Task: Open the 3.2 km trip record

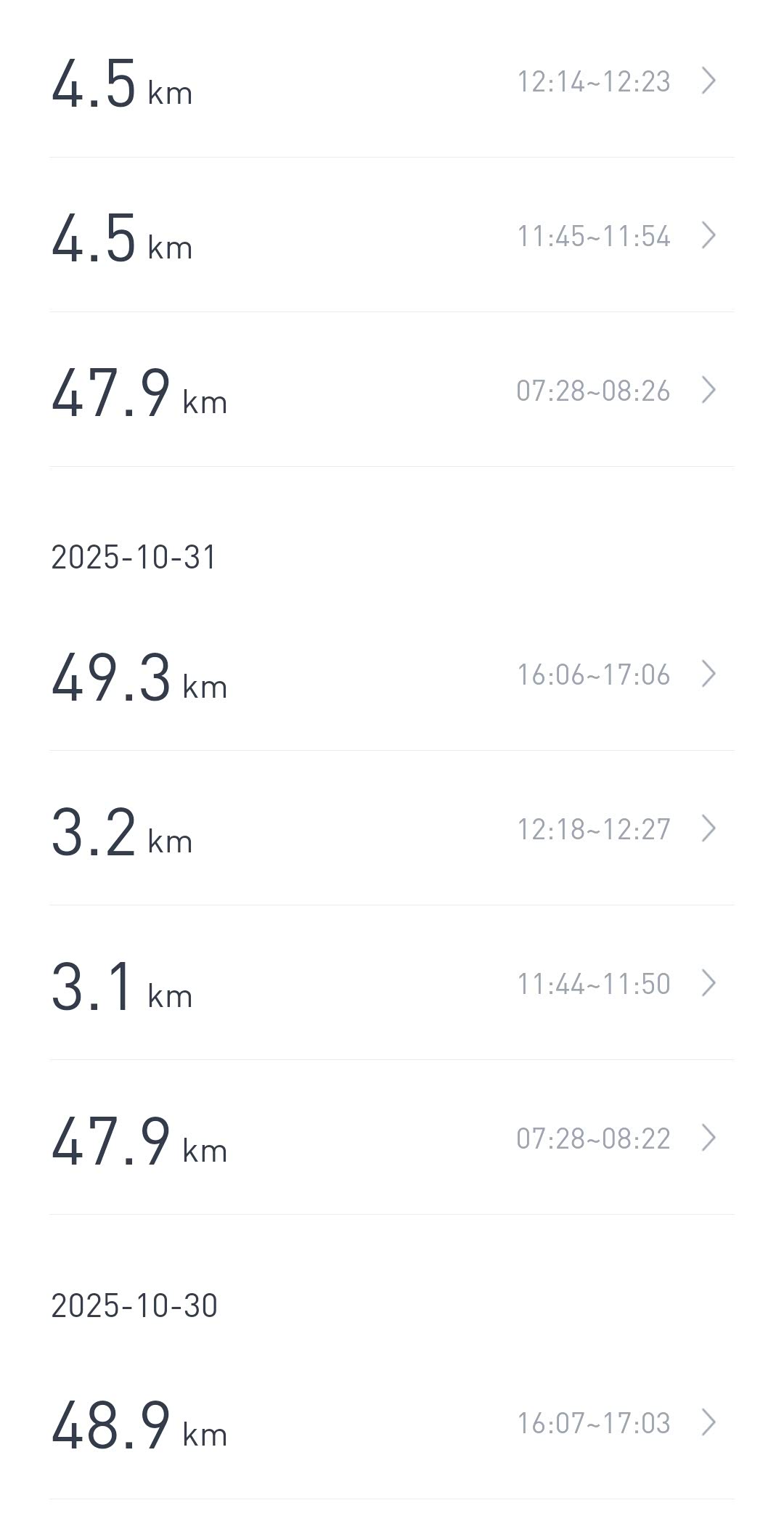Action: pos(392,829)
